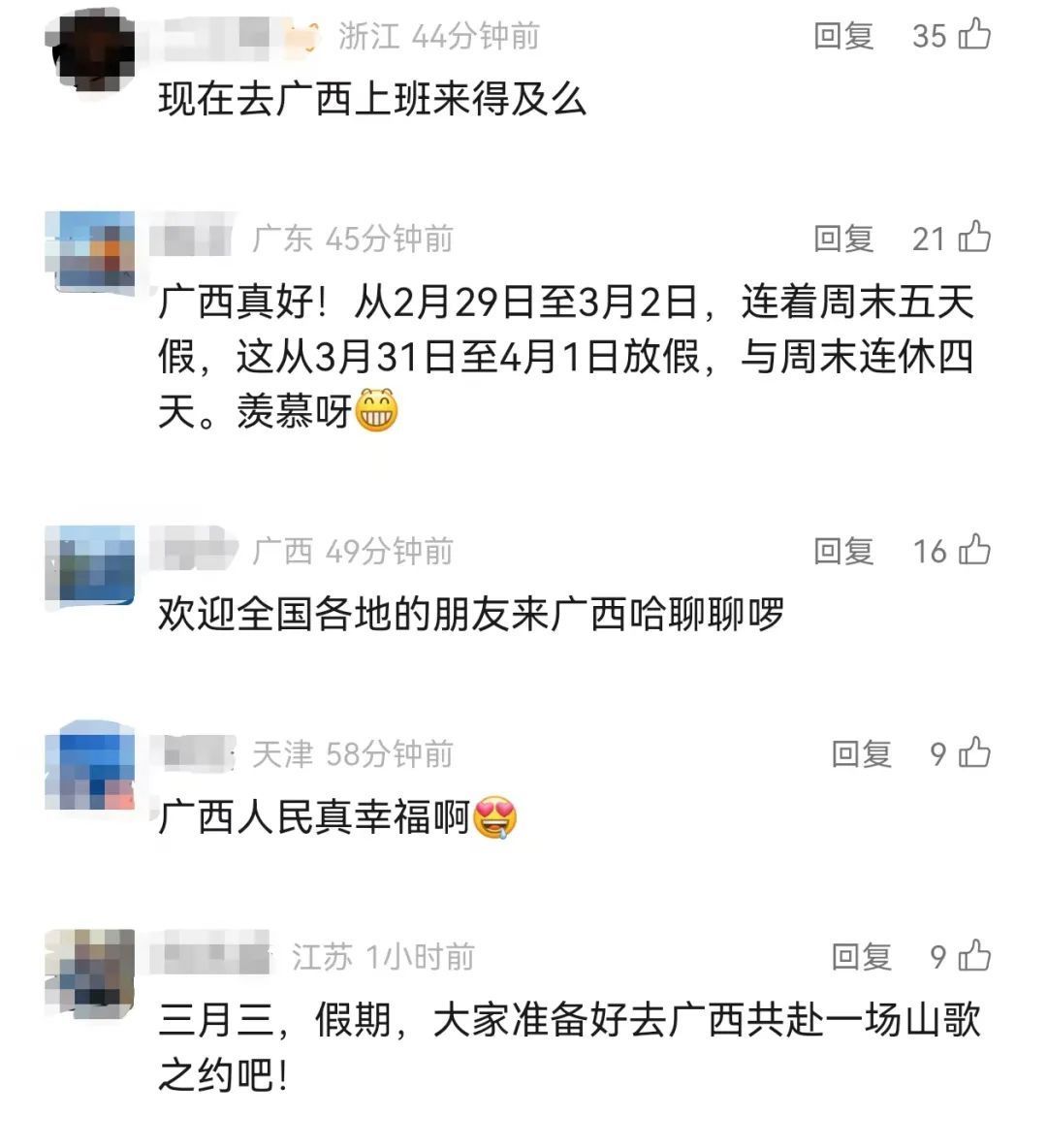Like the Jiangsu comment about 山歌之约

pos(974,958)
